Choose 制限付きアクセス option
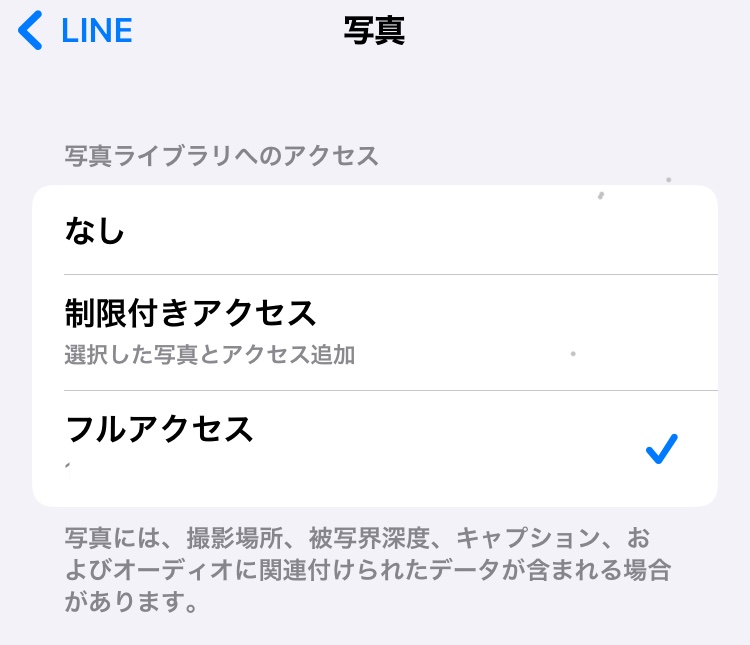This screenshot has width=750, height=645. 374,331
